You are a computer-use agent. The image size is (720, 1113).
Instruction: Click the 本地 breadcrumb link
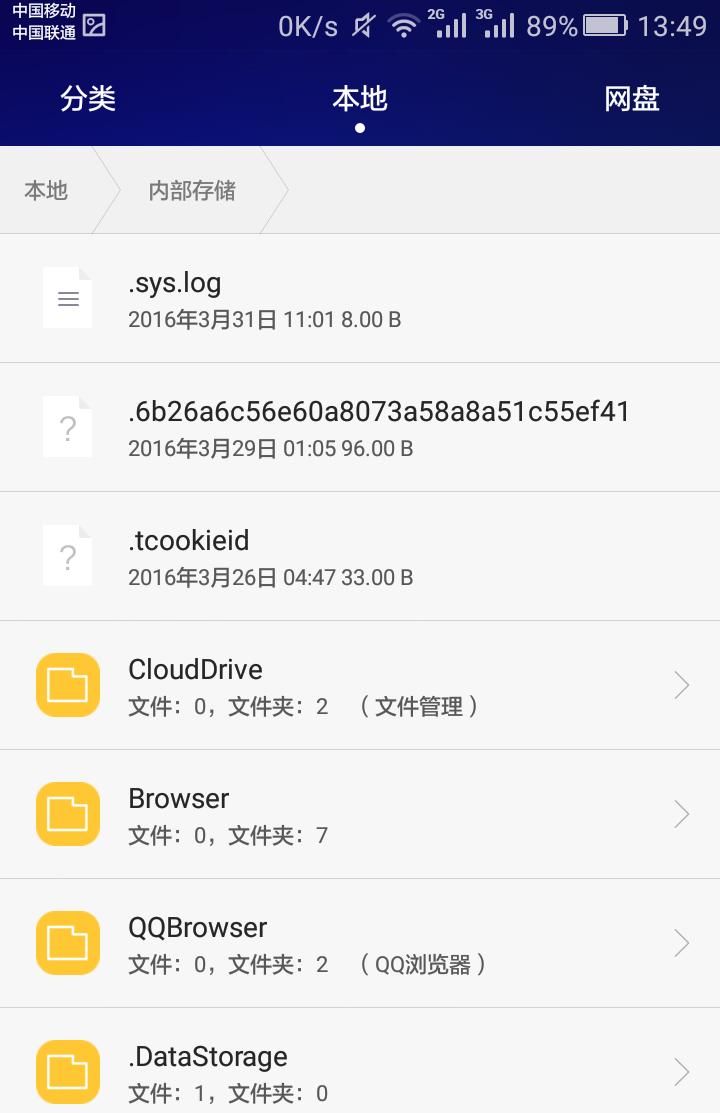click(45, 190)
